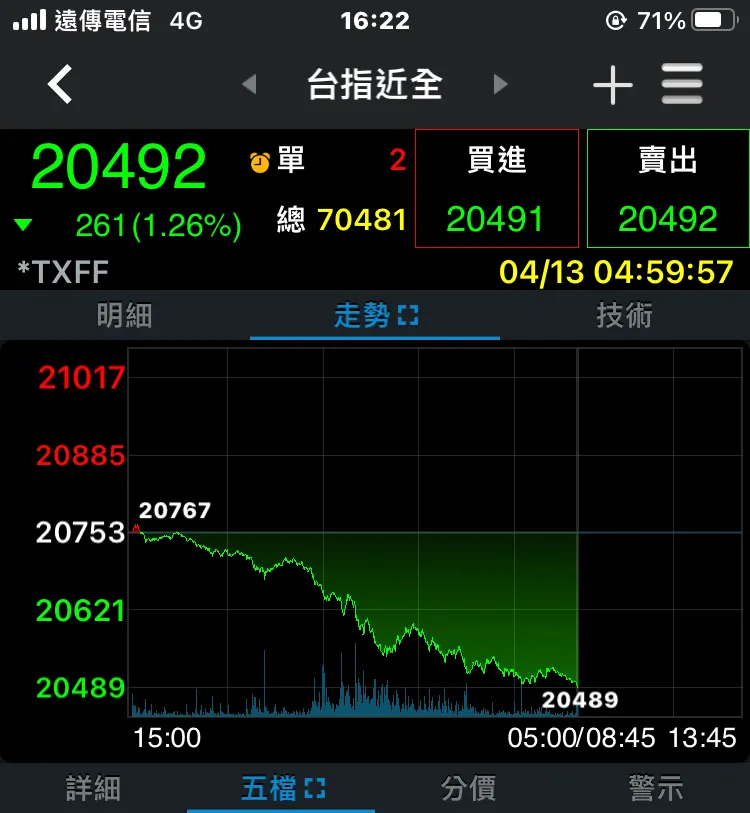Open the 警示 alerts tab
Viewport: 750px width, 813px height.
656,789
